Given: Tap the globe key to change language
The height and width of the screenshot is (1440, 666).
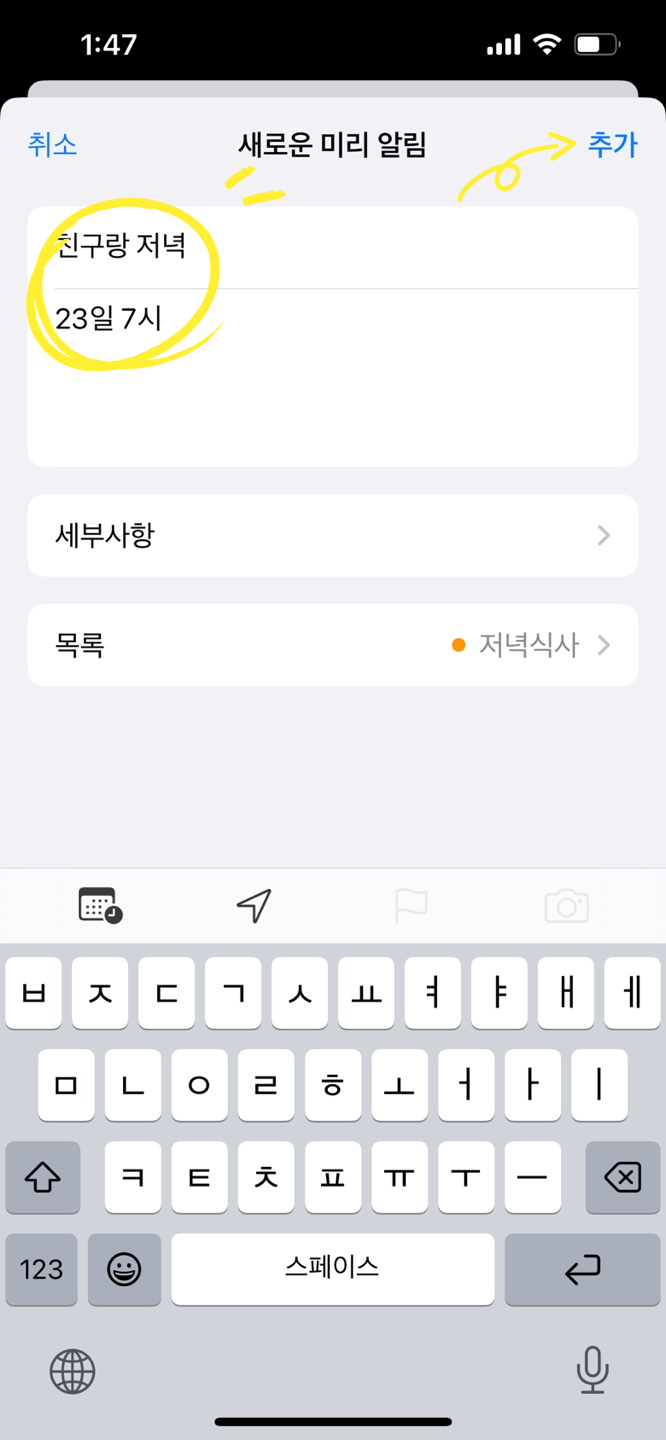Looking at the screenshot, I should click(73, 1370).
